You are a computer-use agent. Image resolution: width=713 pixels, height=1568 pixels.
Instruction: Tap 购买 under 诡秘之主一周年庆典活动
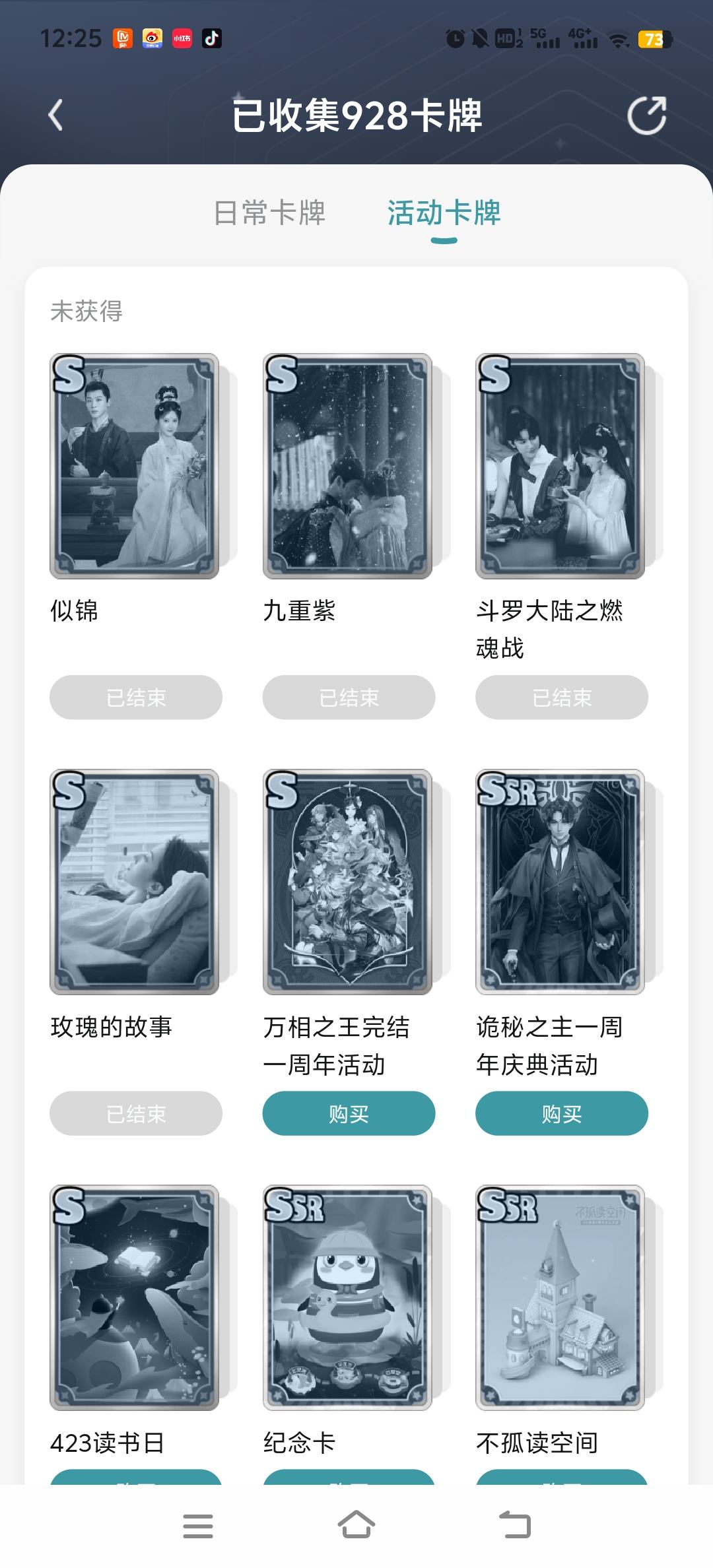pos(562,1113)
